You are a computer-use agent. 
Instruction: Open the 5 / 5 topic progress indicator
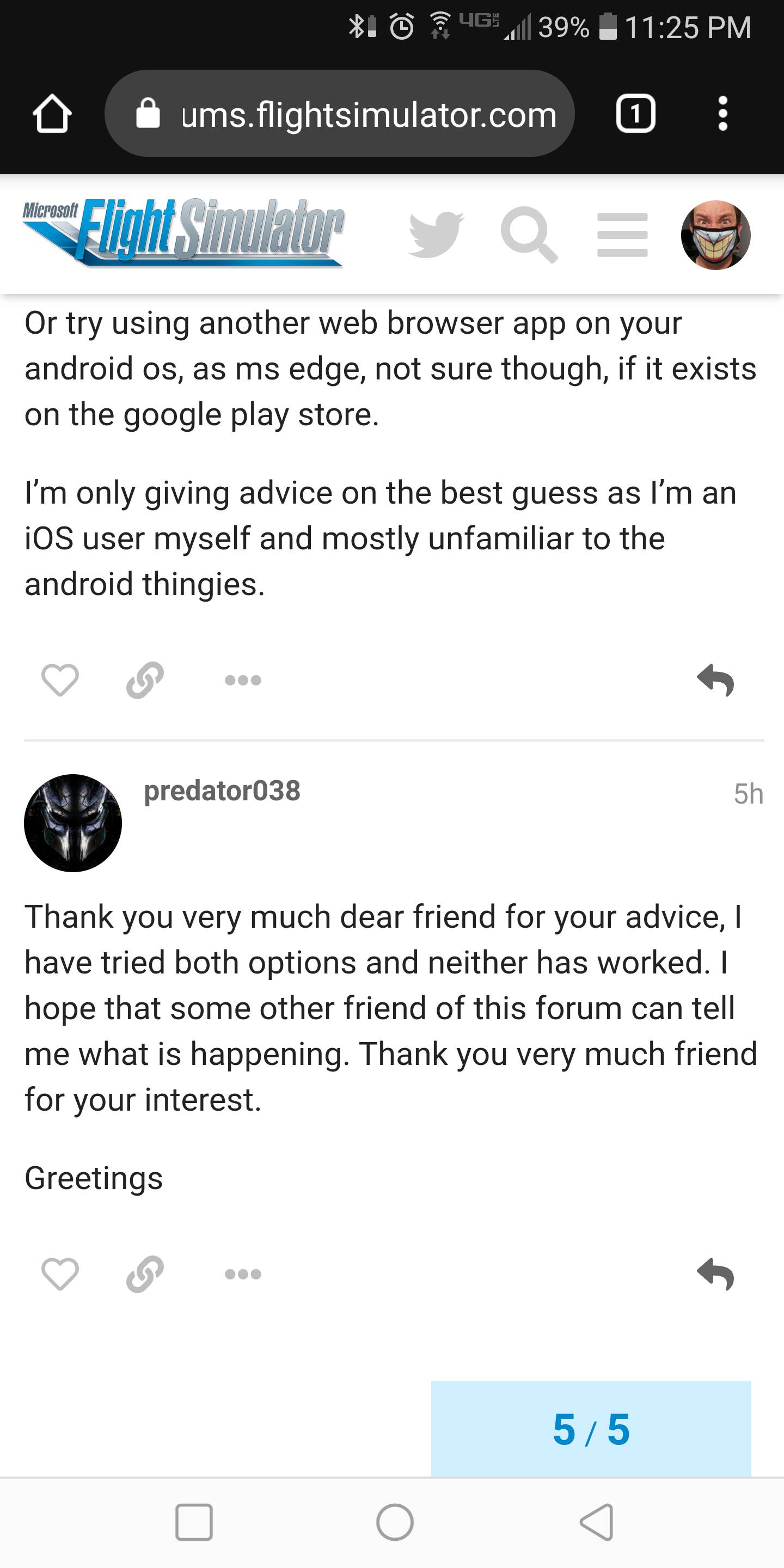click(590, 1429)
